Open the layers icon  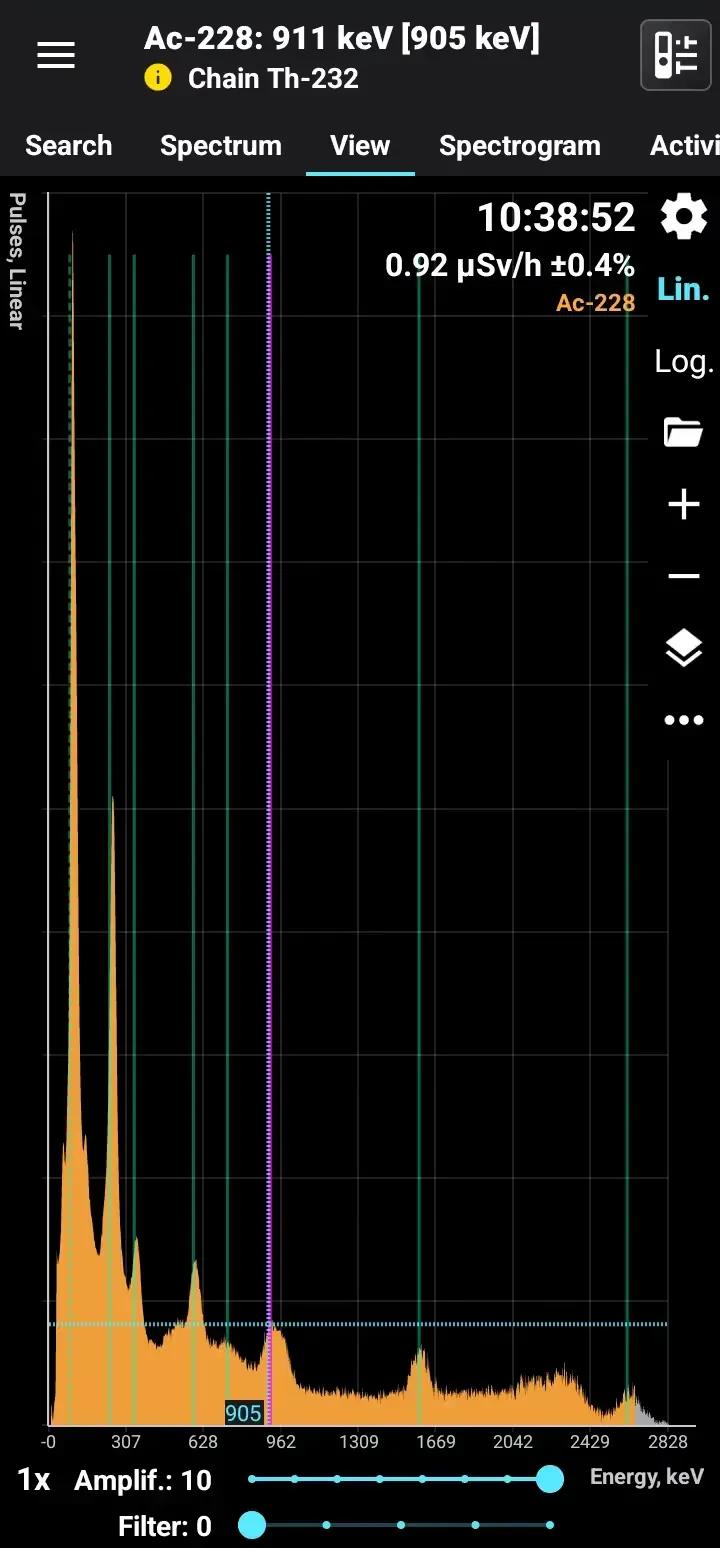(684, 649)
